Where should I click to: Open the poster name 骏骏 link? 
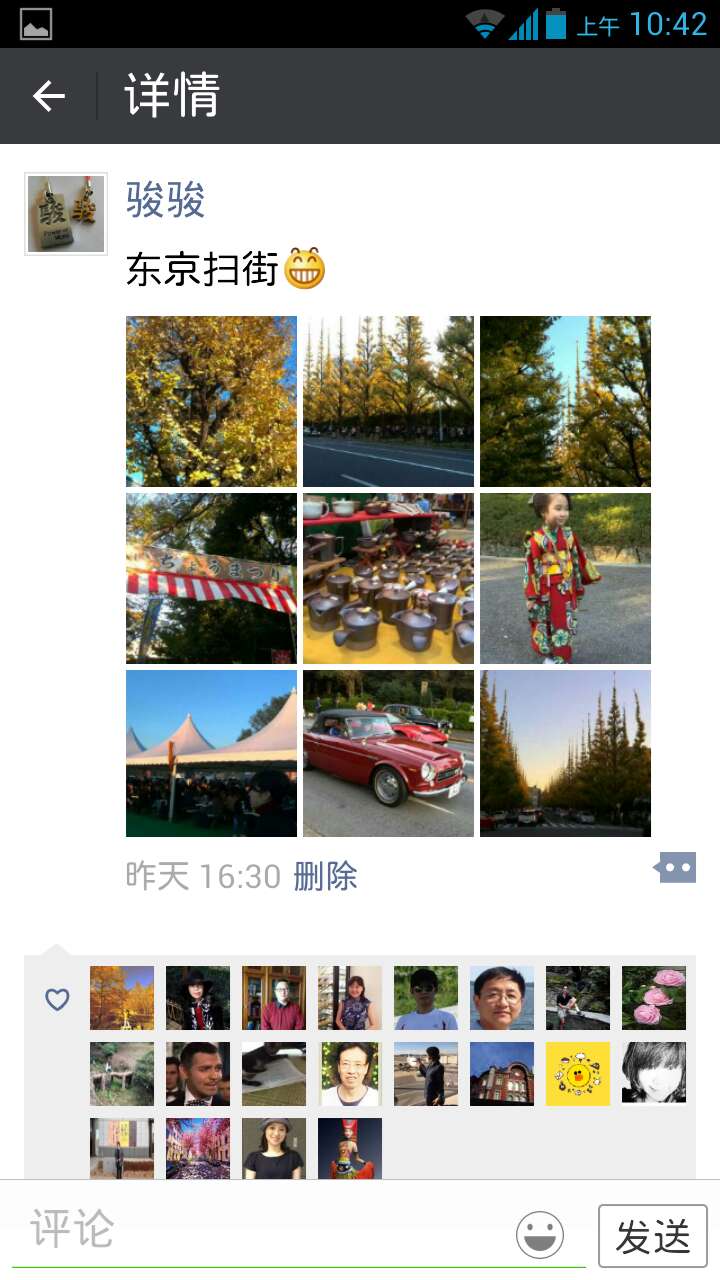pos(165,200)
